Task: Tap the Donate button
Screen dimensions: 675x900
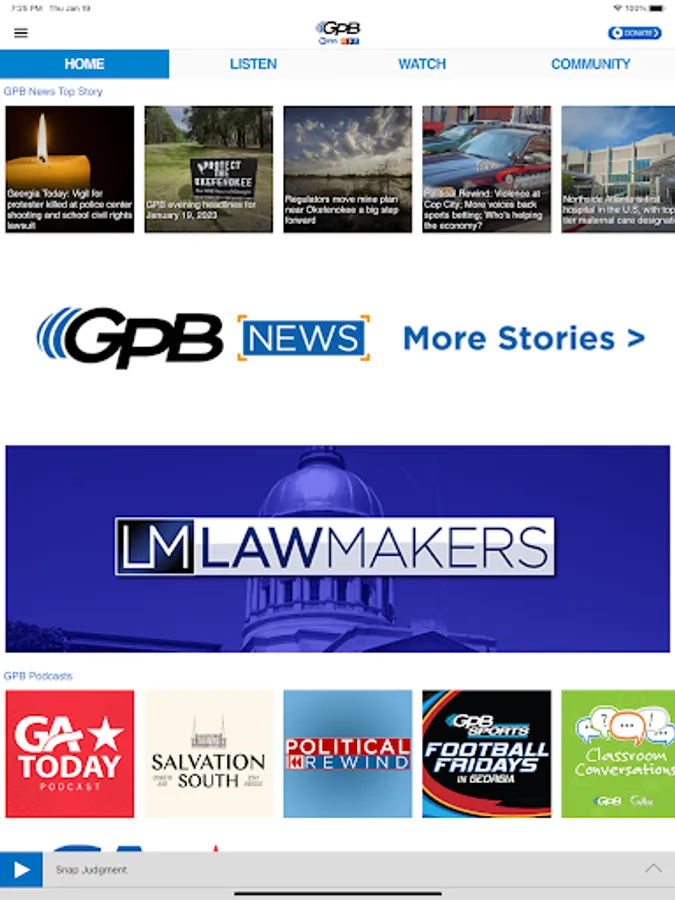Action: coord(634,33)
